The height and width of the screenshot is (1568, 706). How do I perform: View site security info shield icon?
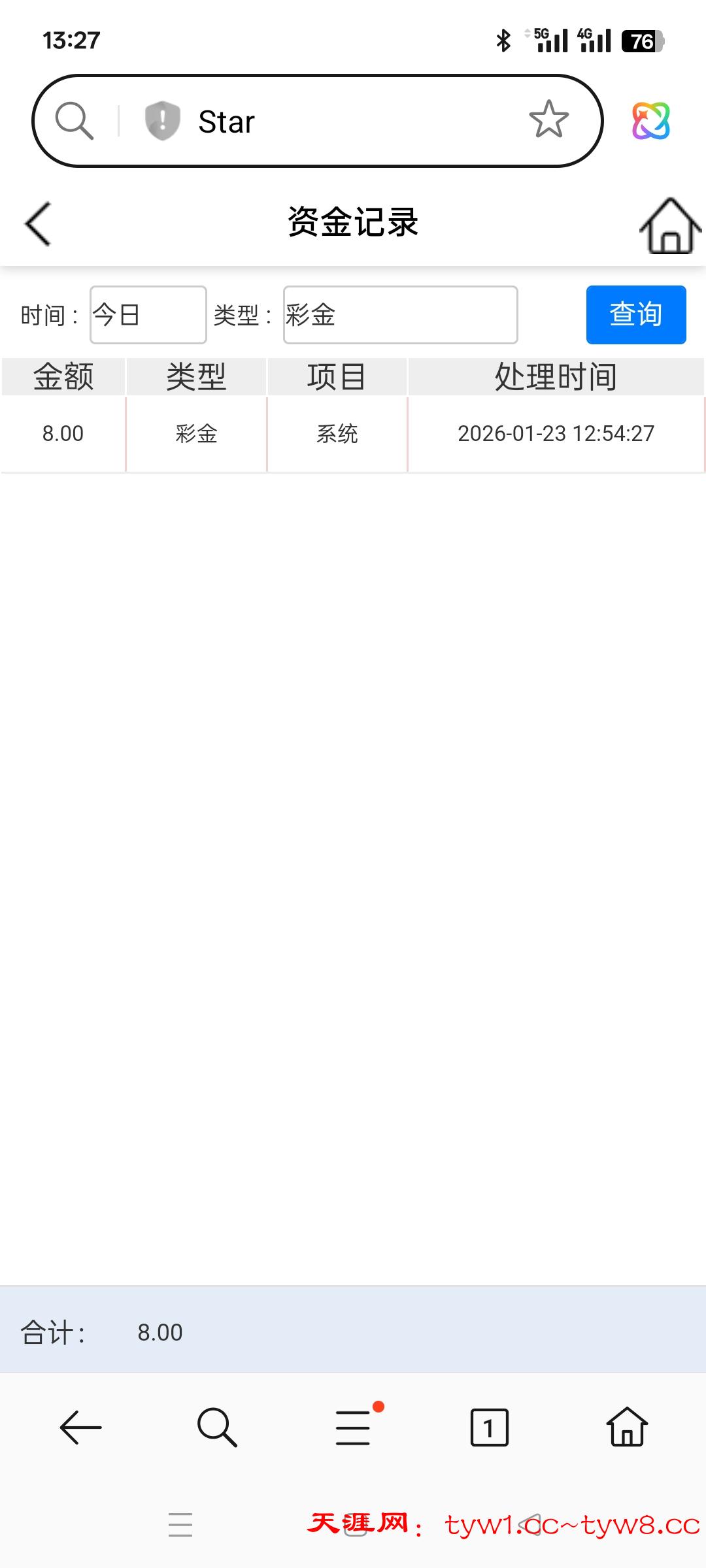pyautogui.click(x=162, y=121)
